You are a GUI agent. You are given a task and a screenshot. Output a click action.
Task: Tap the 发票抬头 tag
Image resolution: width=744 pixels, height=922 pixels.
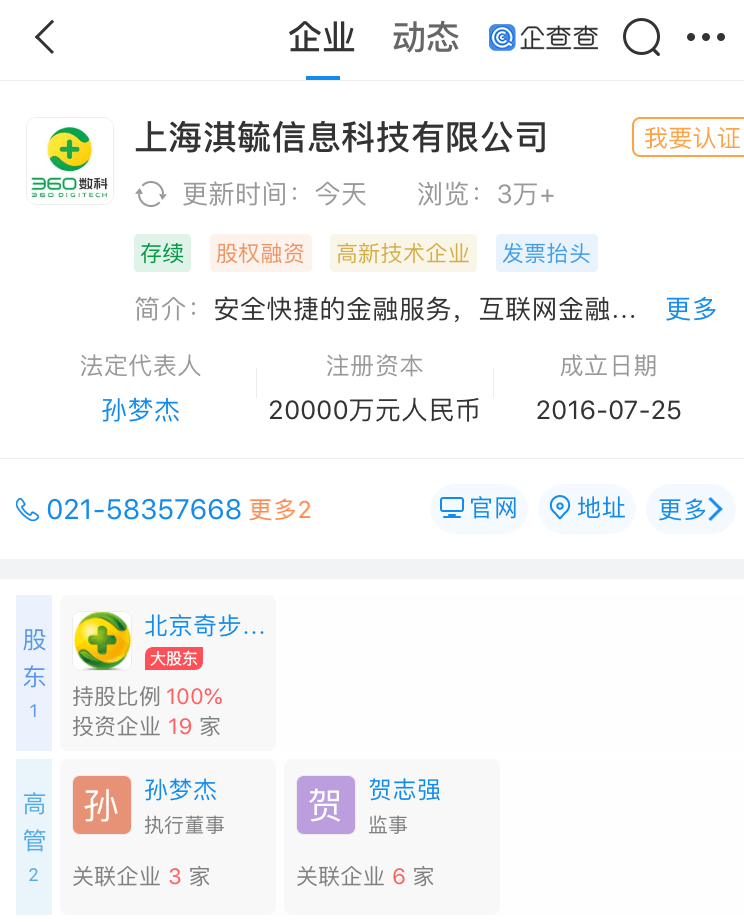coord(546,254)
